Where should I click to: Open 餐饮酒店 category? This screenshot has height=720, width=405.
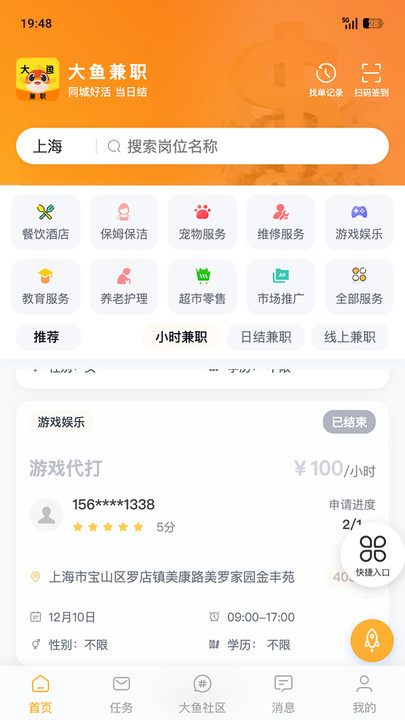45,222
